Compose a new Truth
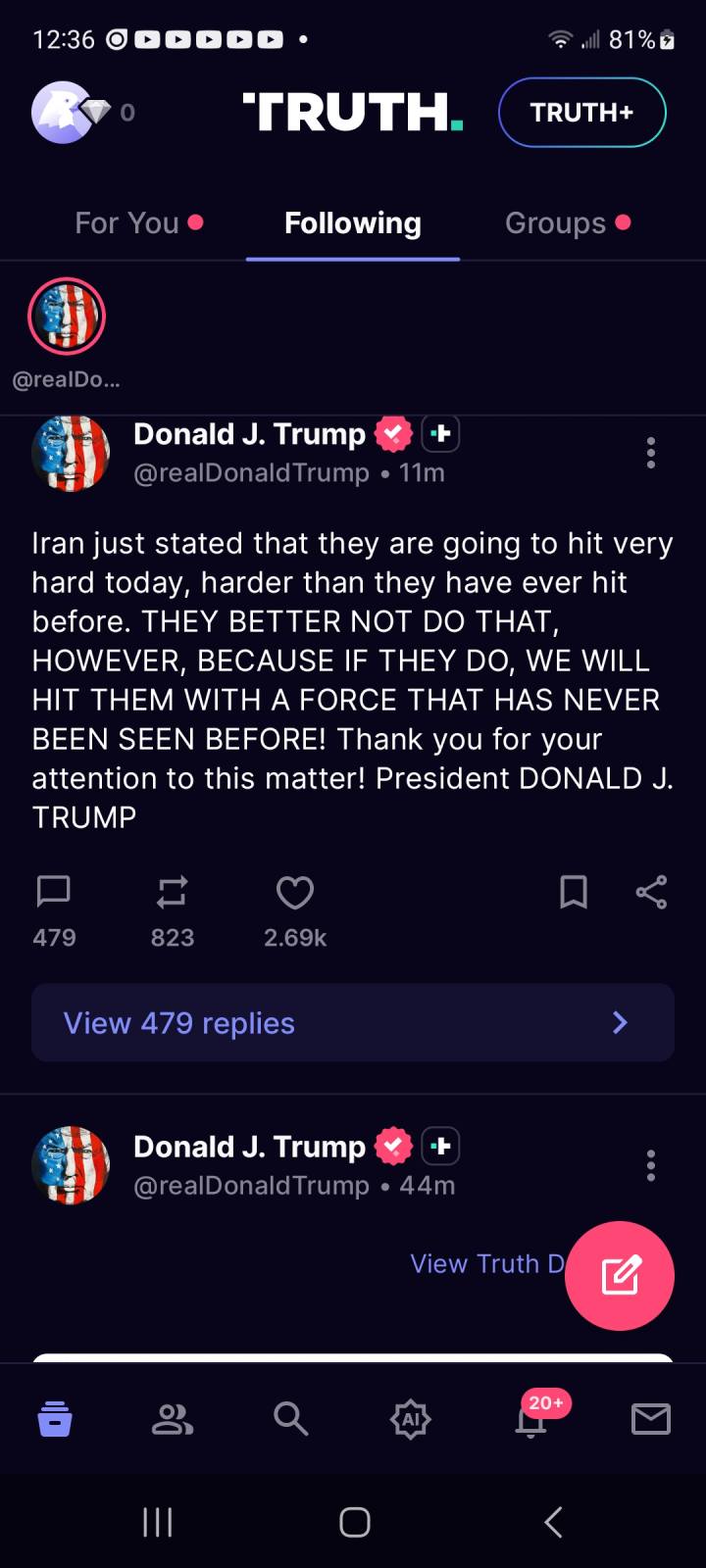 (x=620, y=1276)
